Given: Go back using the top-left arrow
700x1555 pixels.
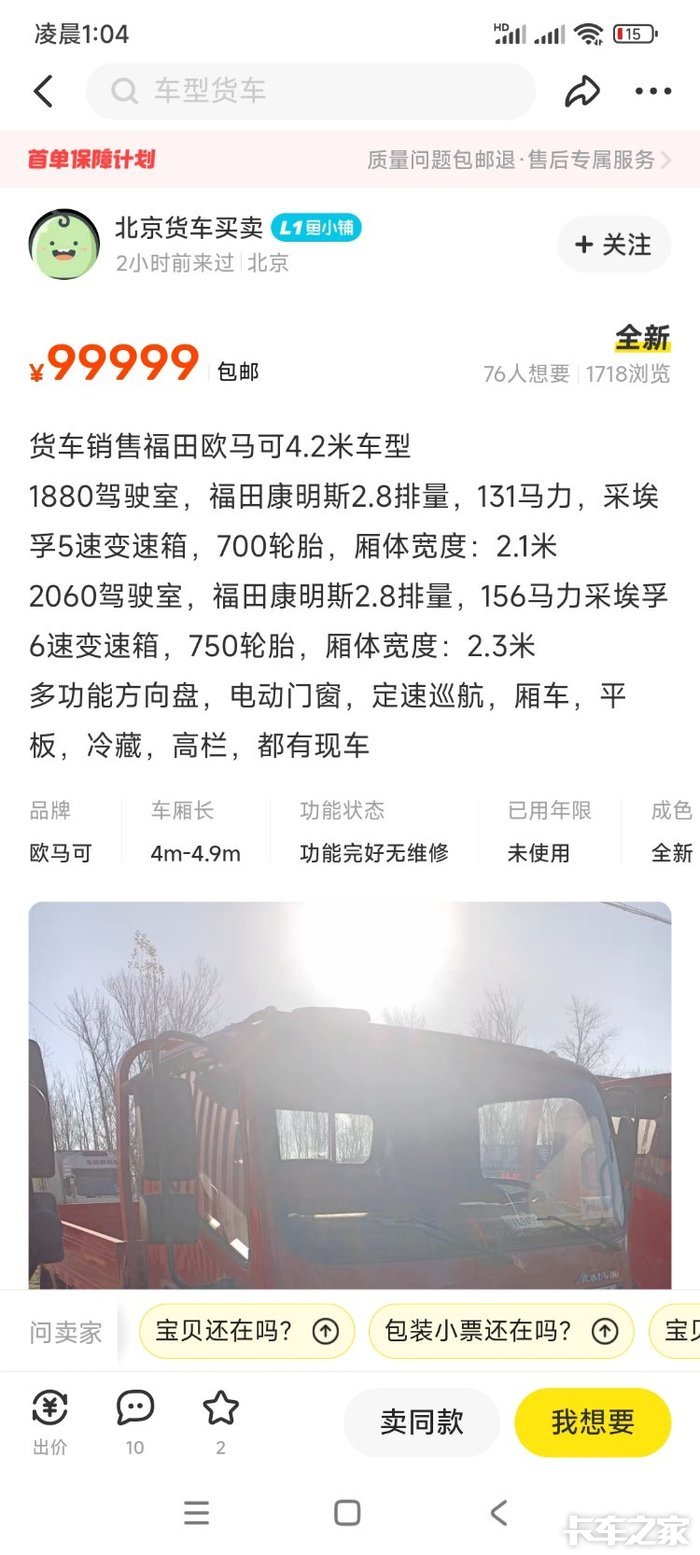Looking at the screenshot, I should coord(43,92).
